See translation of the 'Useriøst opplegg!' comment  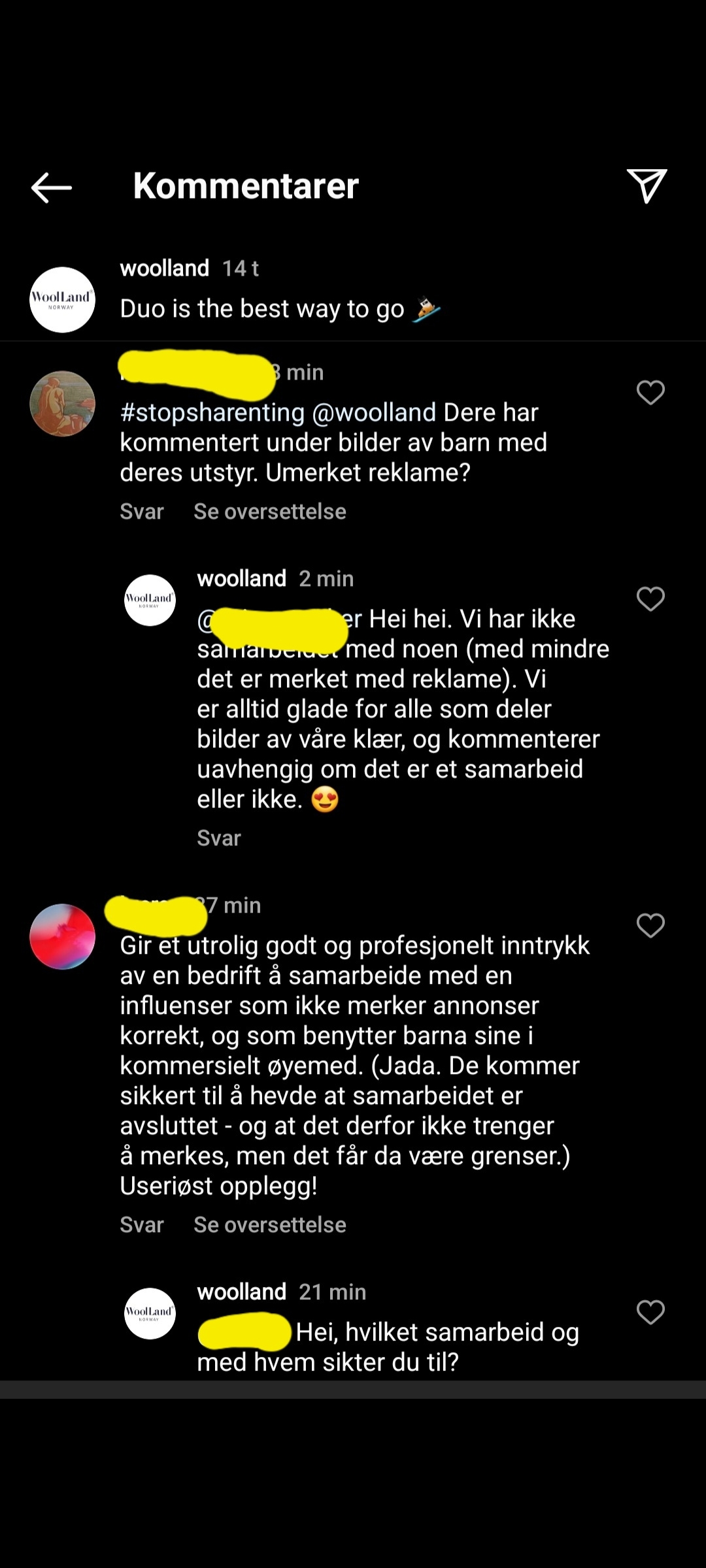[x=270, y=1225]
